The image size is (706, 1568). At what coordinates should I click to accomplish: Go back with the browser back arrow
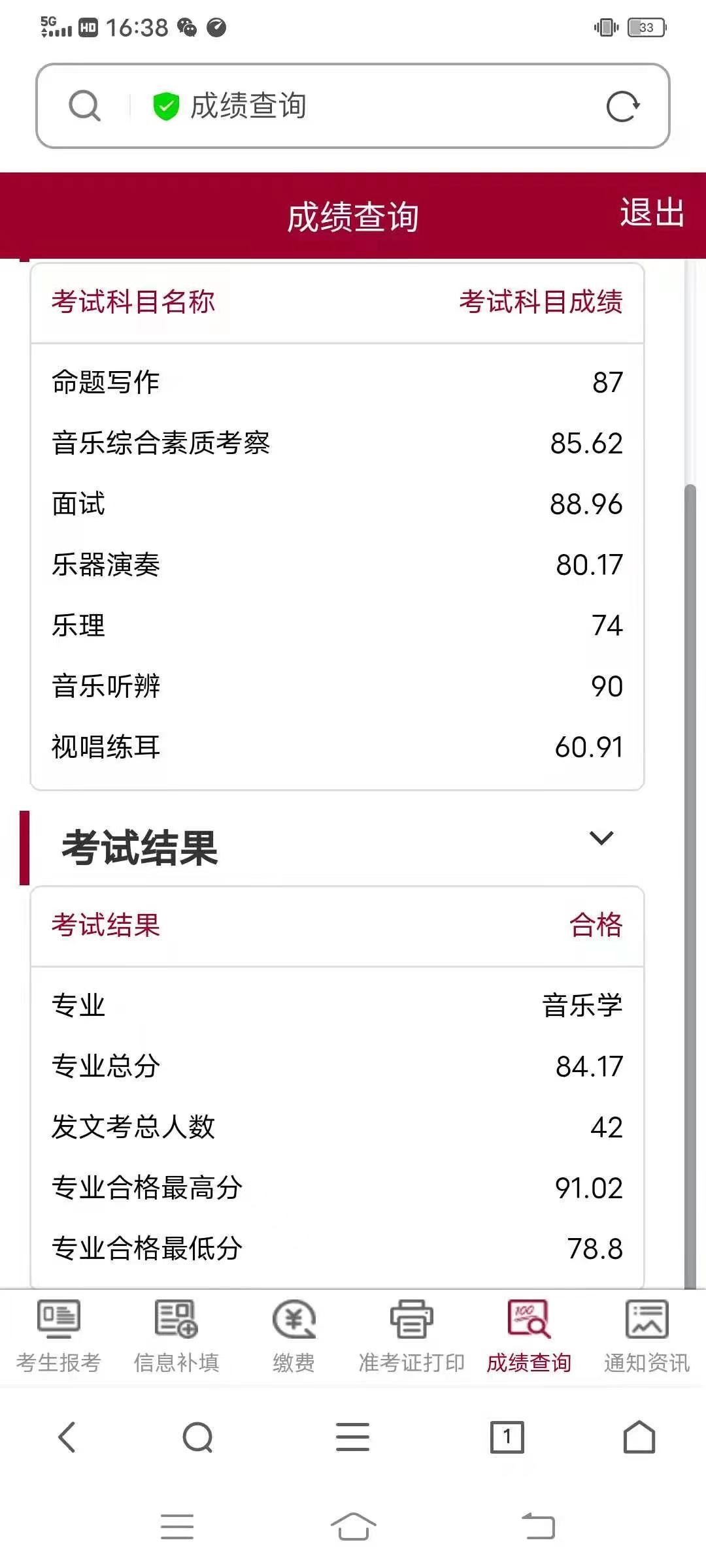pos(67,1437)
